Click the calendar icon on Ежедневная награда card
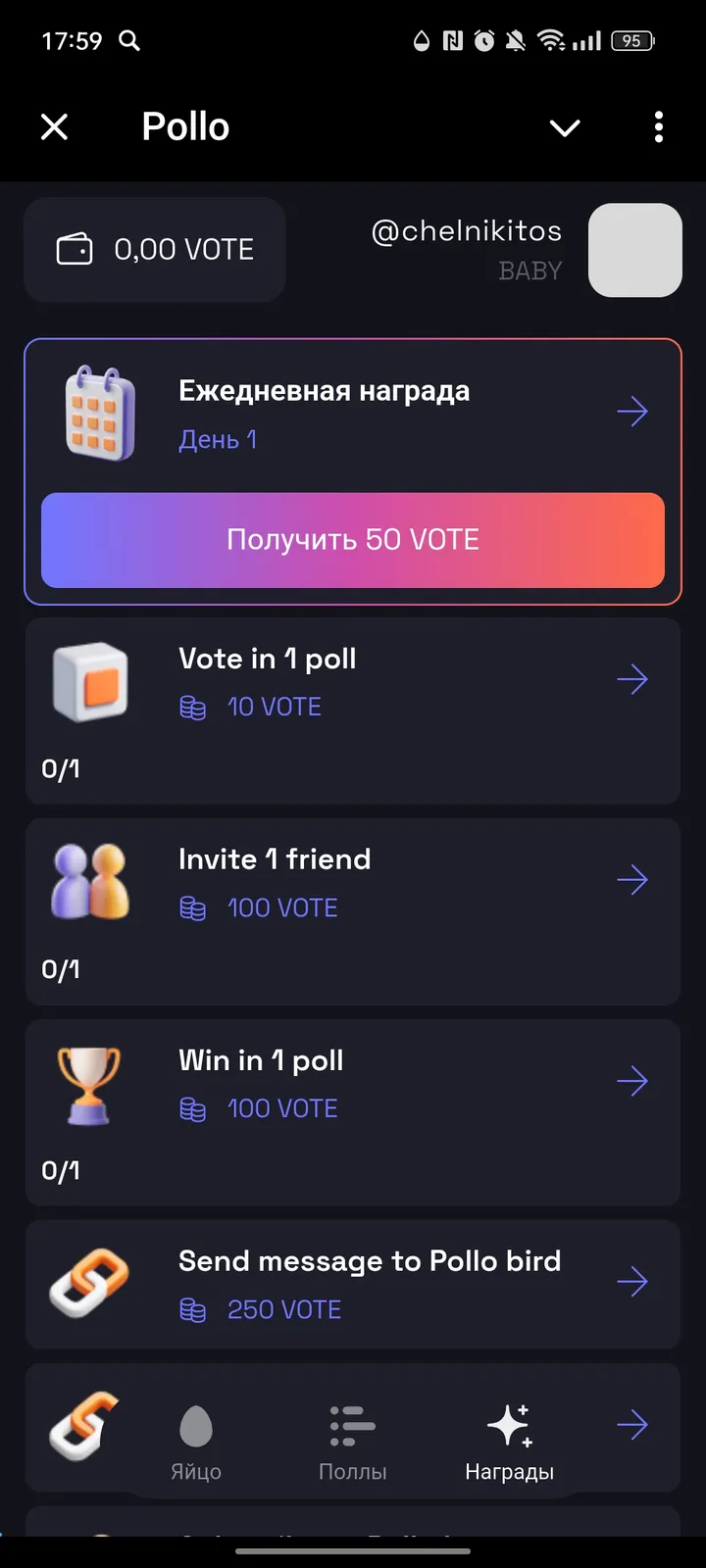706x1568 pixels. click(x=98, y=411)
